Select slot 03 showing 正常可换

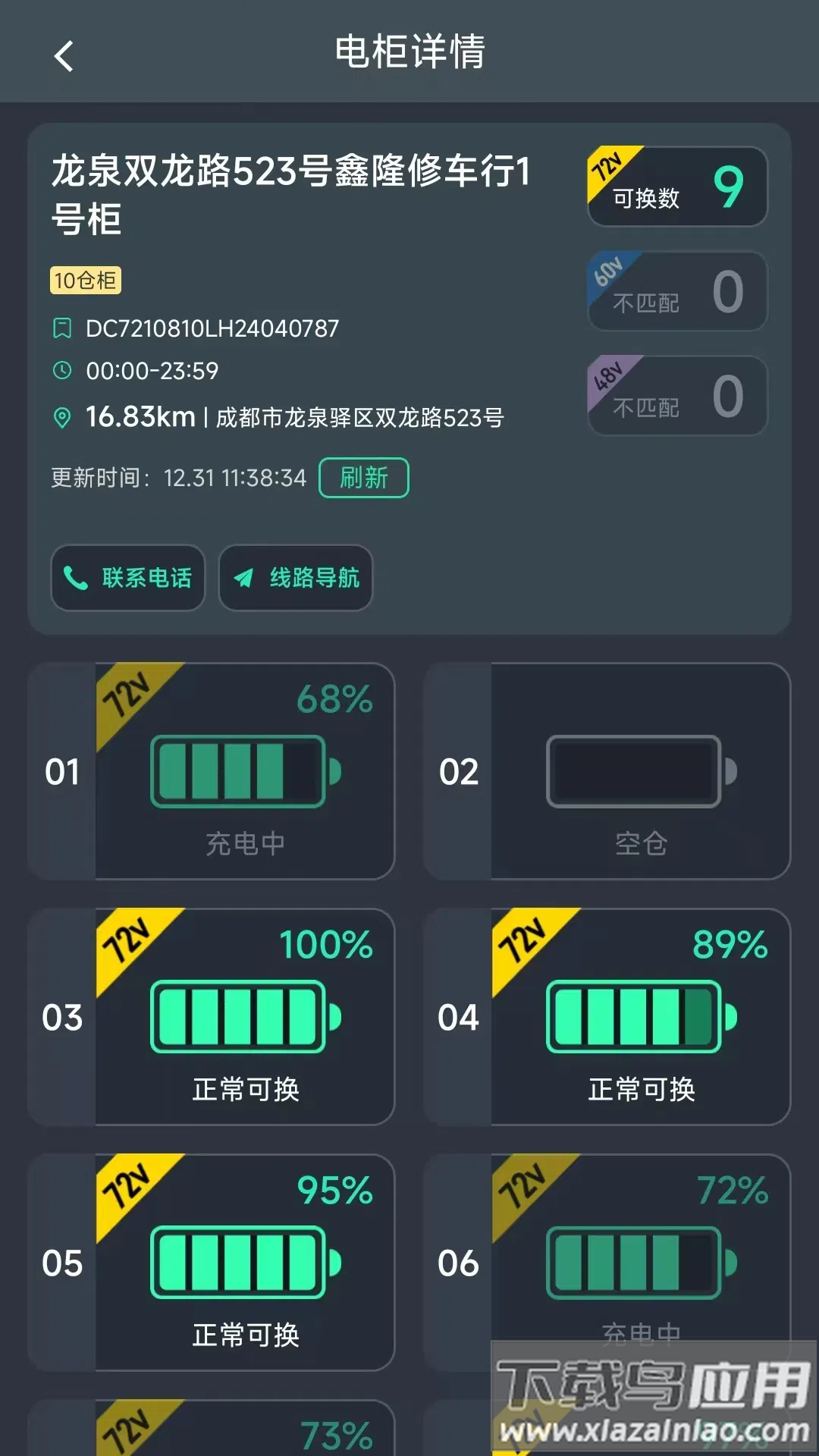[243, 1016]
